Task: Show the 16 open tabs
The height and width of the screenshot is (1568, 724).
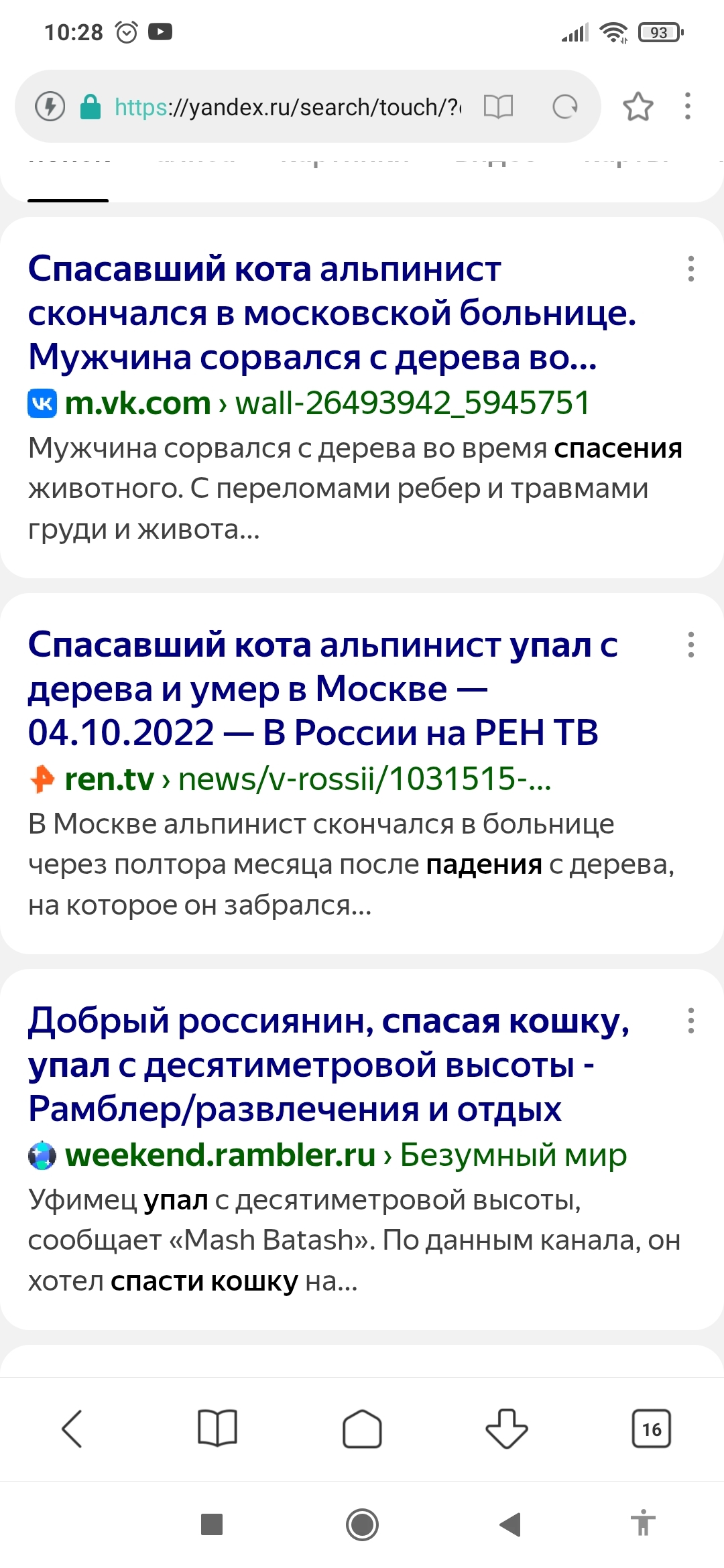Action: coord(651,1429)
